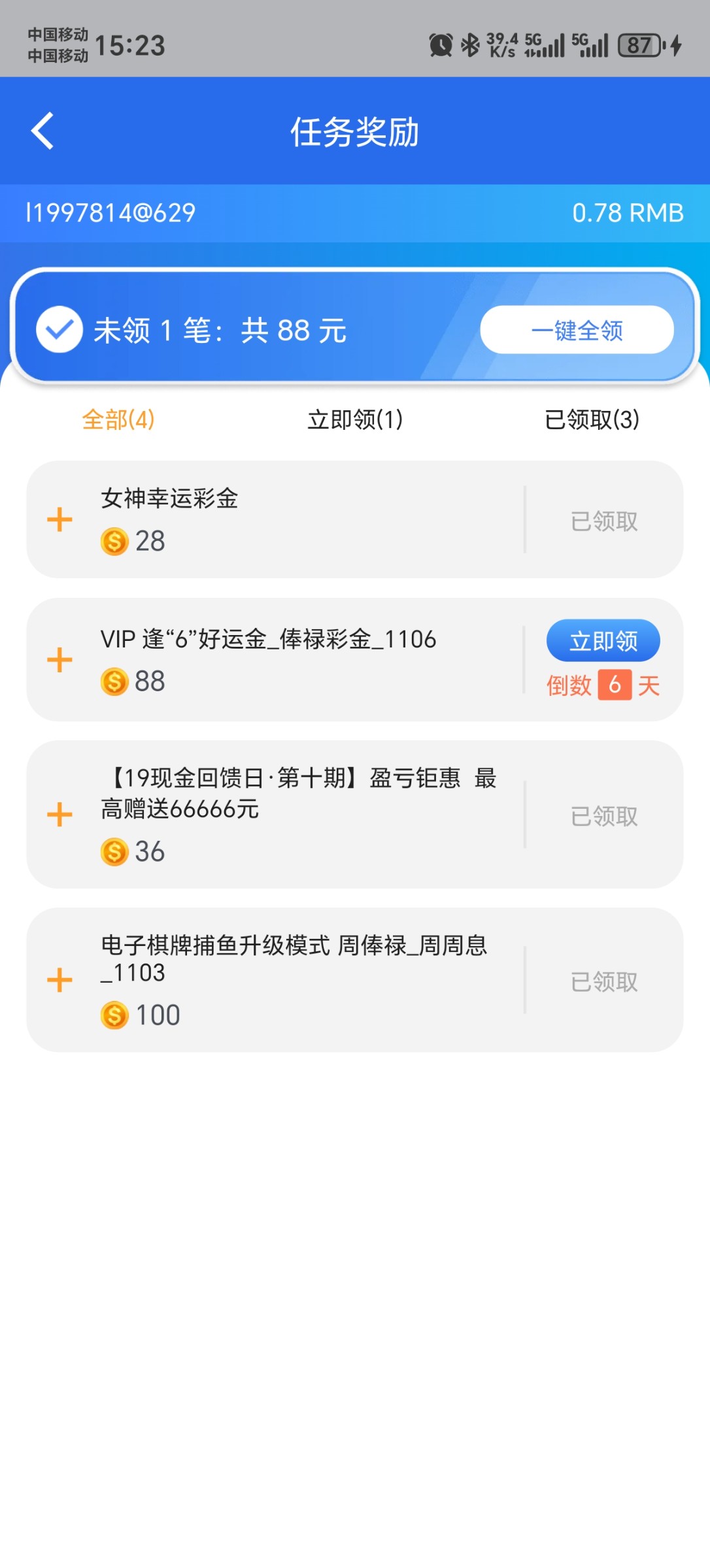Tap the gold coin icon beside 28
The height and width of the screenshot is (1568, 710).
(114, 542)
